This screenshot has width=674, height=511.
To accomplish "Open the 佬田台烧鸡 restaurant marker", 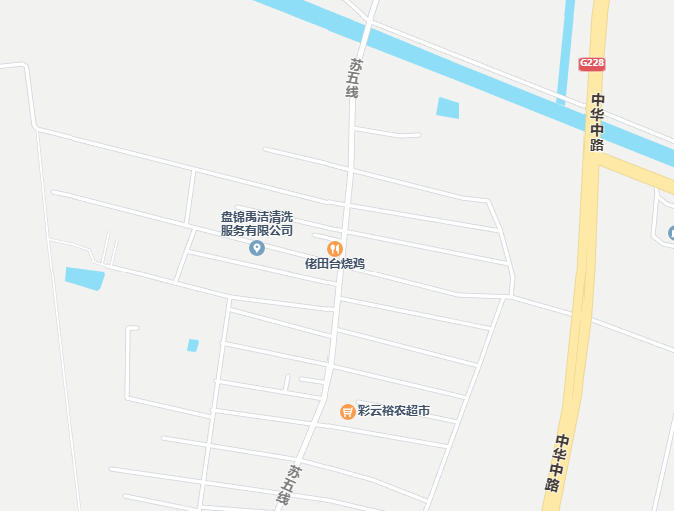I will pyautogui.click(x=335, y=248).
